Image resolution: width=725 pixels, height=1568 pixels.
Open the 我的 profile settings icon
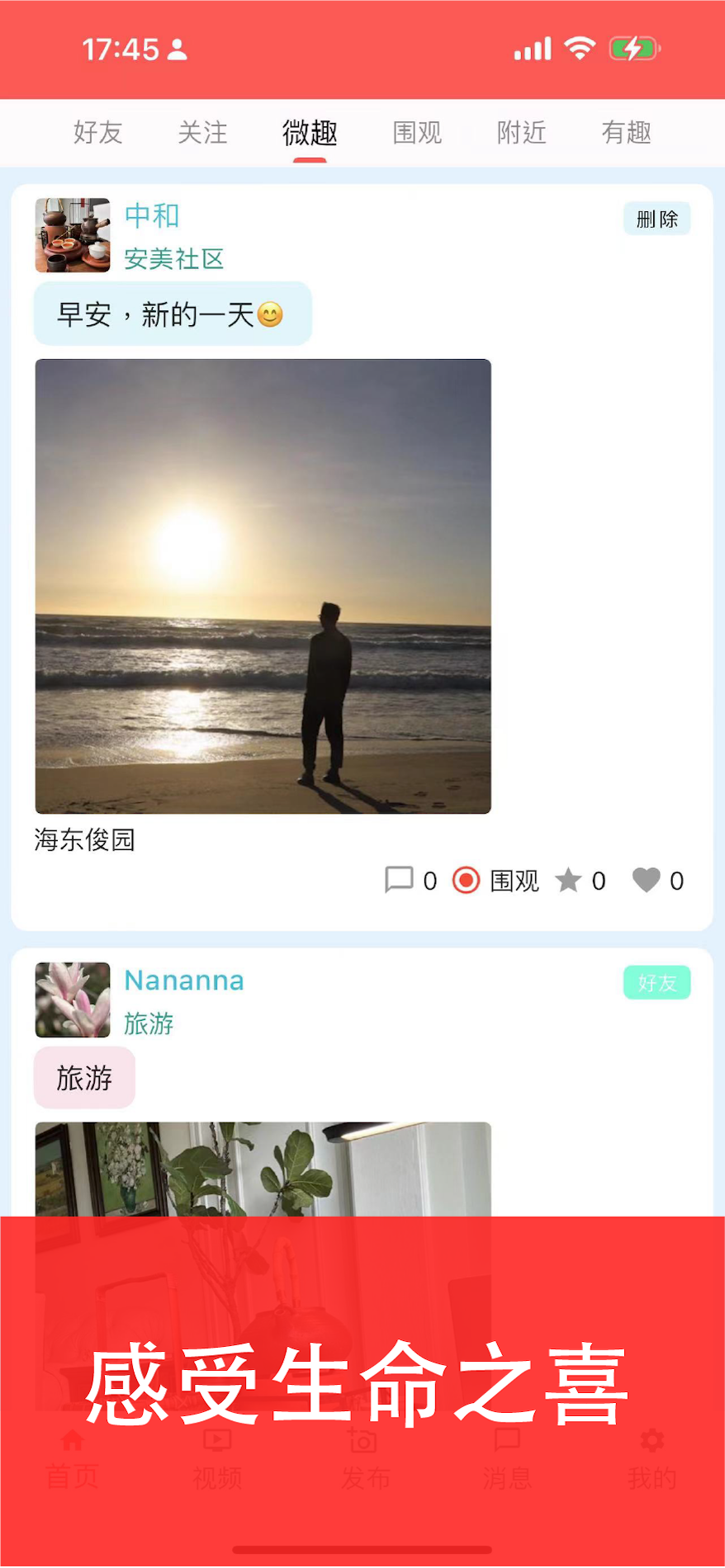(x=652, y=1440)
